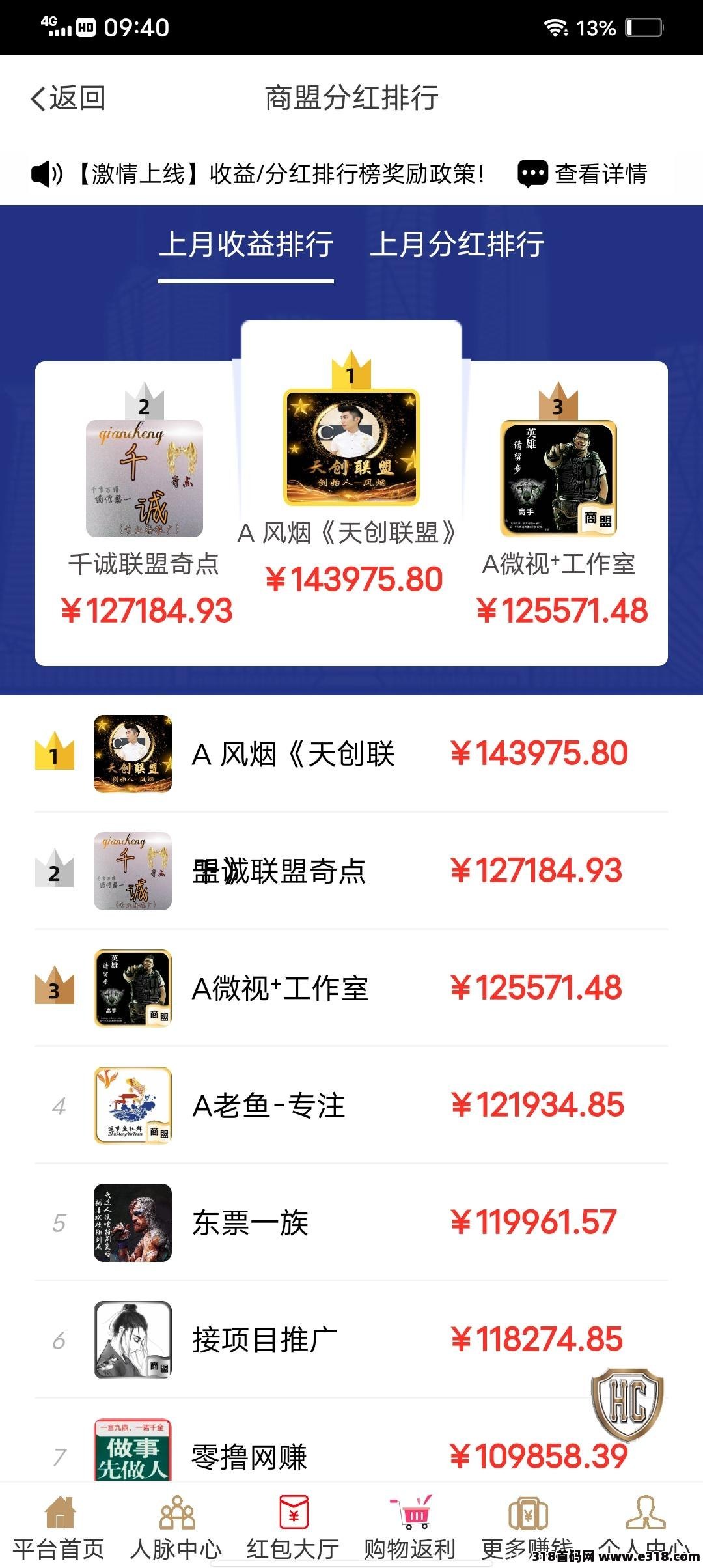Viewport: 703px width, 1568px height.
Task: Switch to the 上月分红排行 tab
Action: point(460,244)
